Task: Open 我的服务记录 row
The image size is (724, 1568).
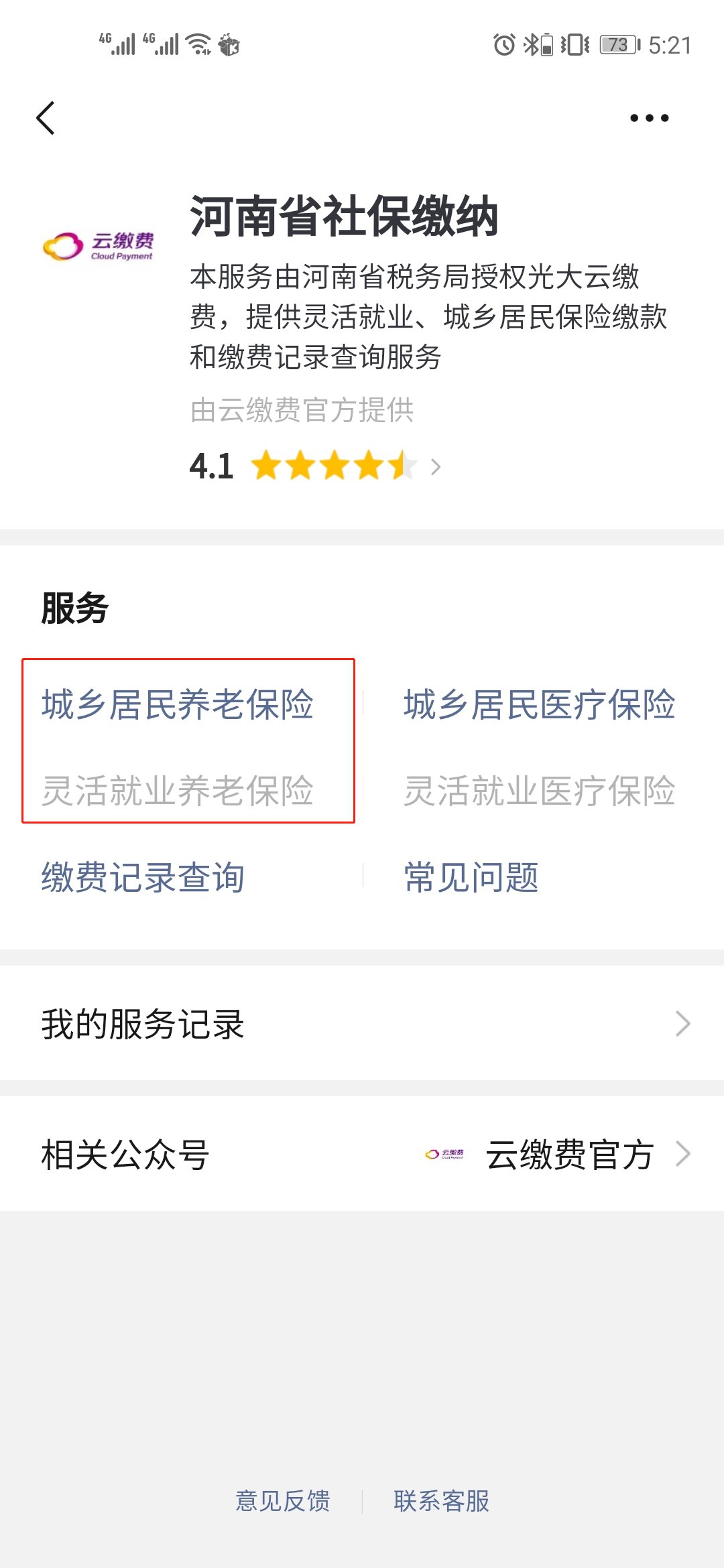Action: [x=362, y=1024]
